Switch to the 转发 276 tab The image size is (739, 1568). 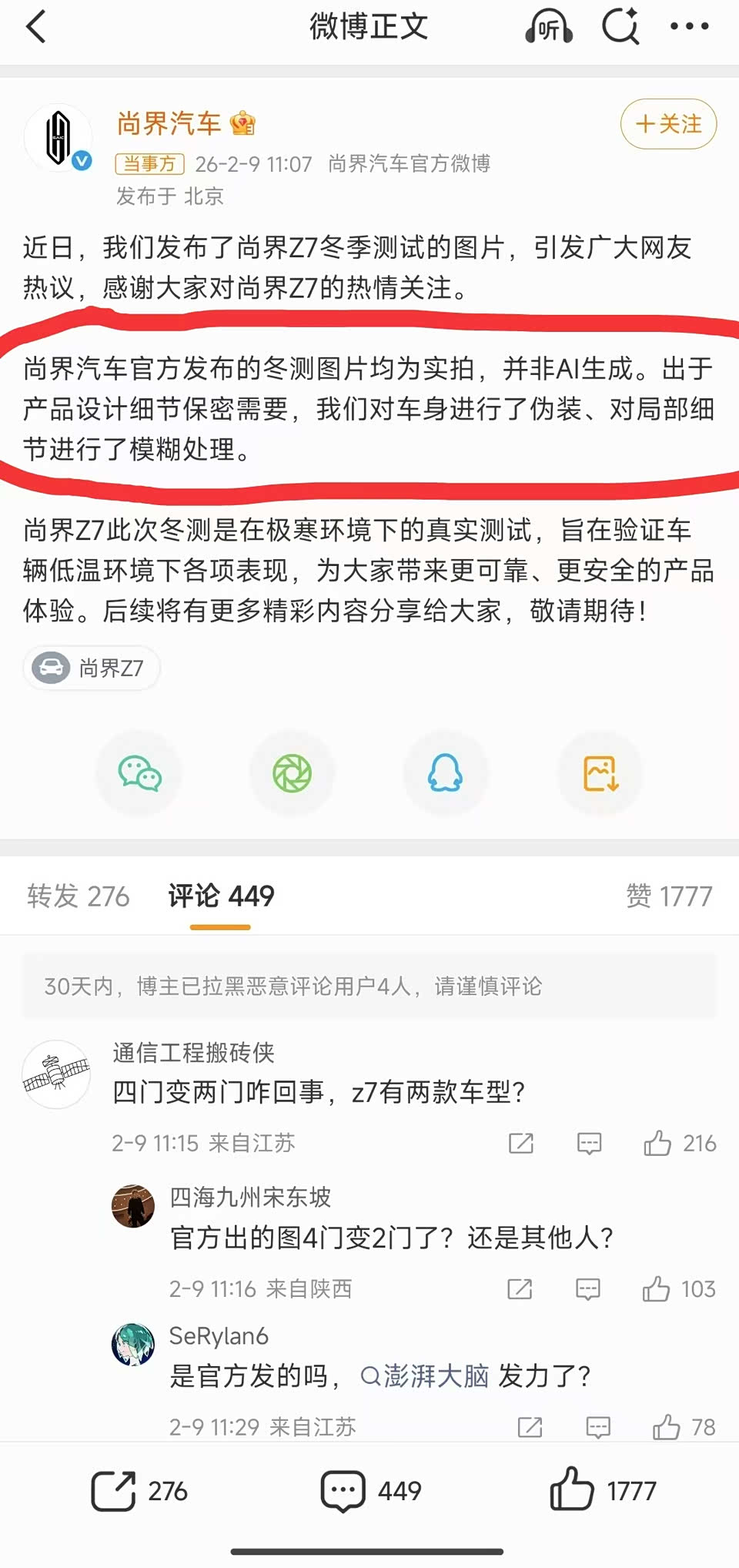click(78, 896)
